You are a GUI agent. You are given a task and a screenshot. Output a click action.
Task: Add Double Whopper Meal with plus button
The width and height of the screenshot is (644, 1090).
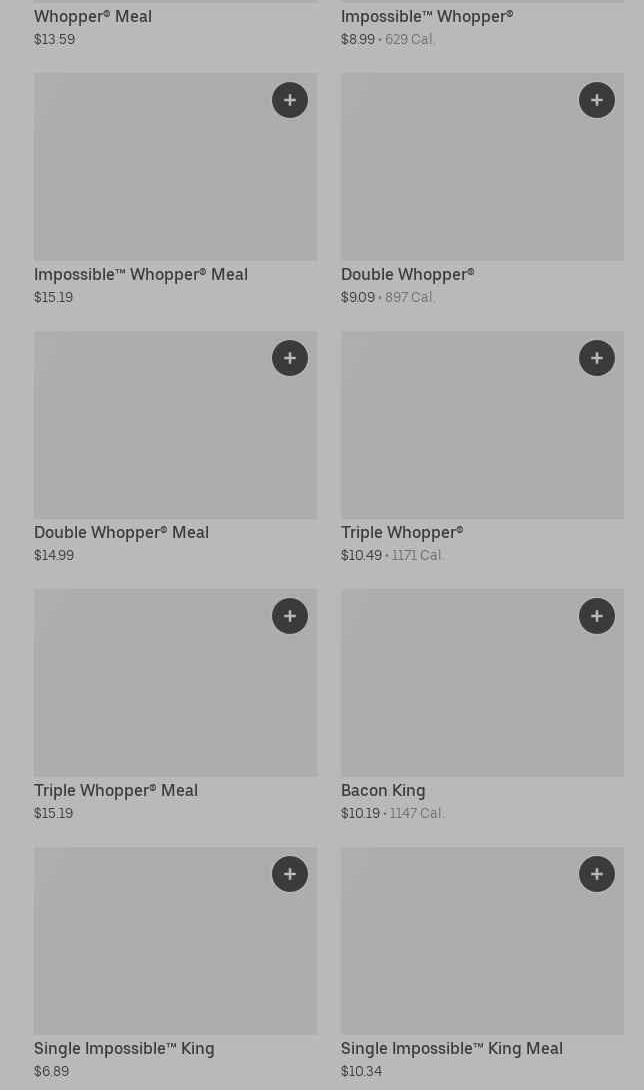[290, 358]
